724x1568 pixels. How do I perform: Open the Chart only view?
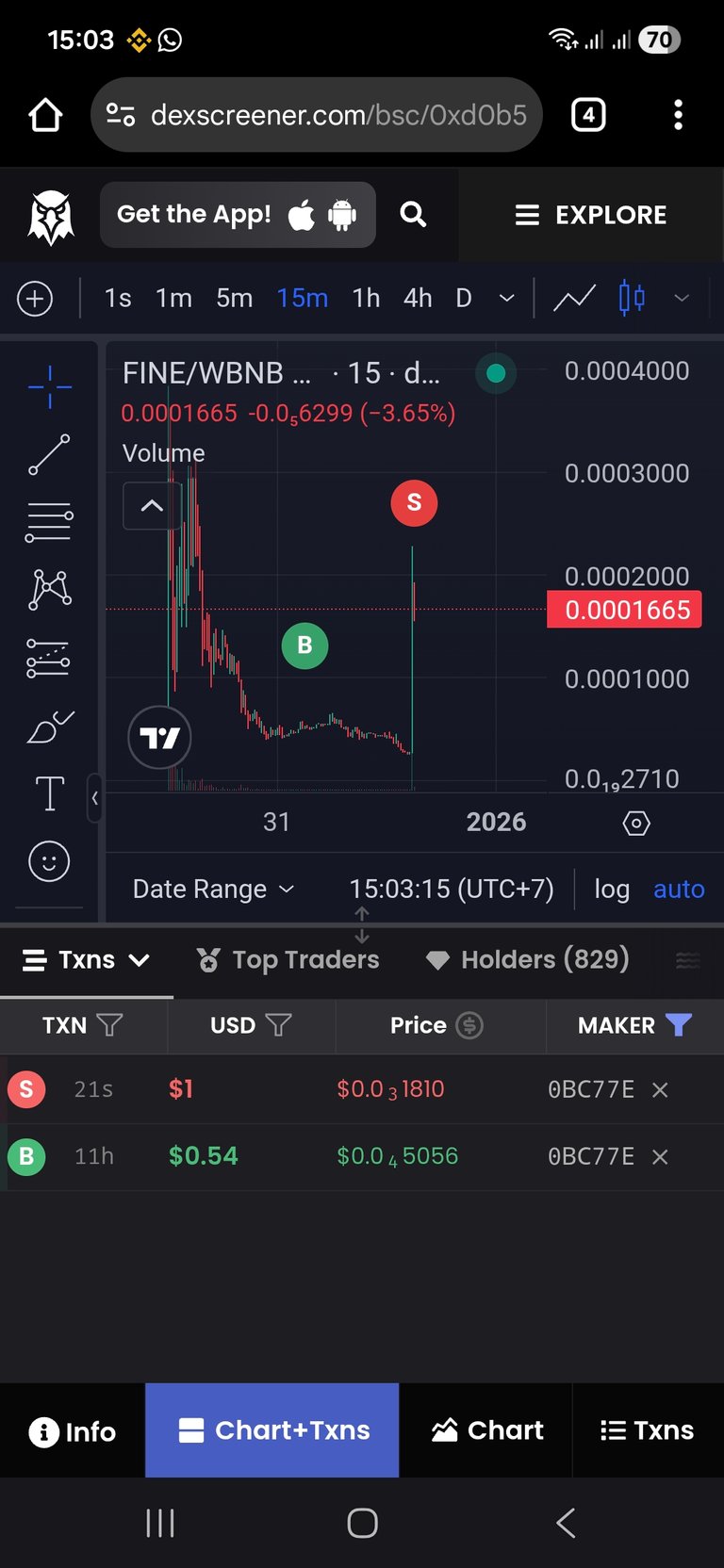[x=487, y=1431]
